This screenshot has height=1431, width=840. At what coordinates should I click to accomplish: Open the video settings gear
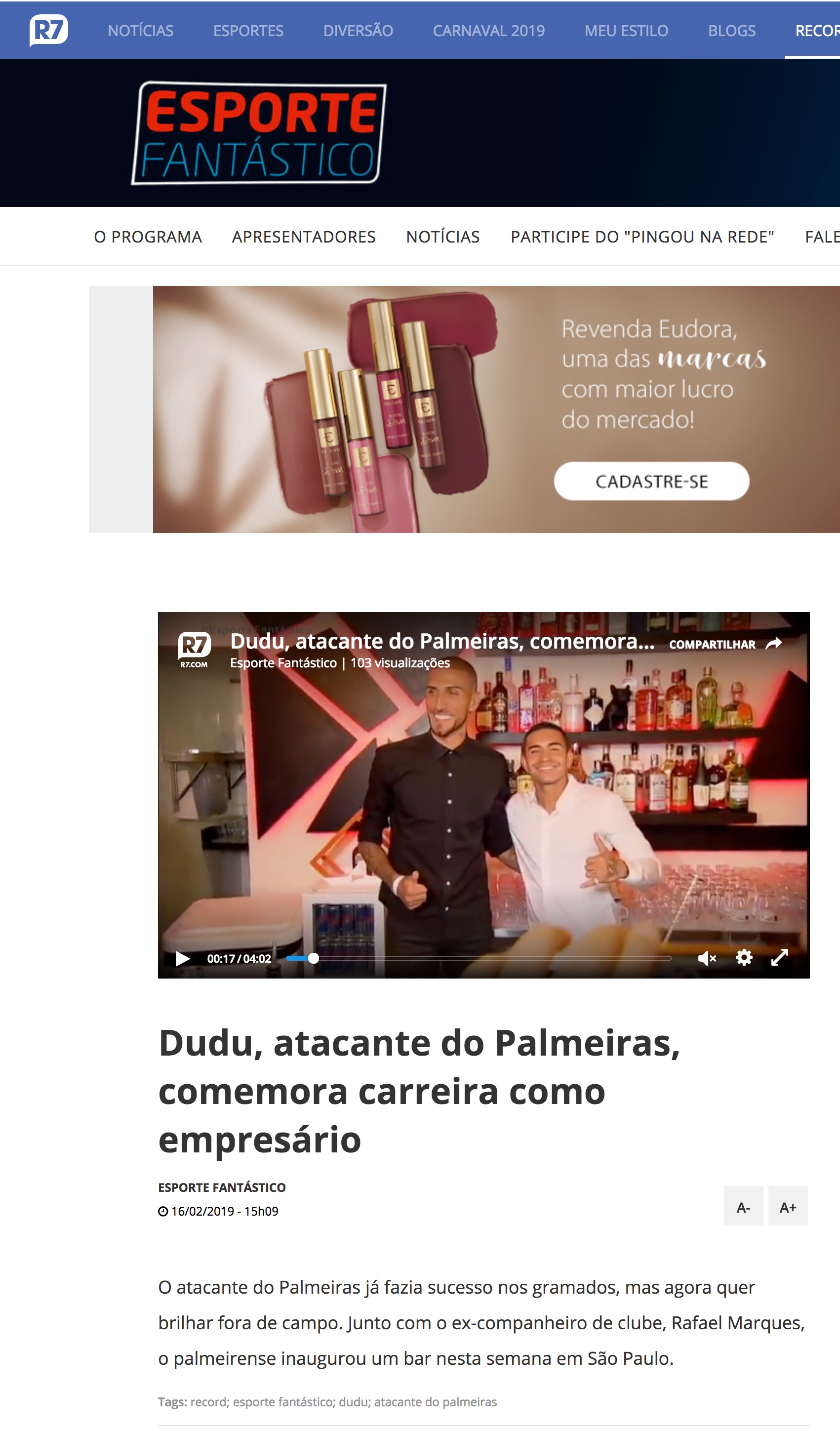click(x=744, y=957)
